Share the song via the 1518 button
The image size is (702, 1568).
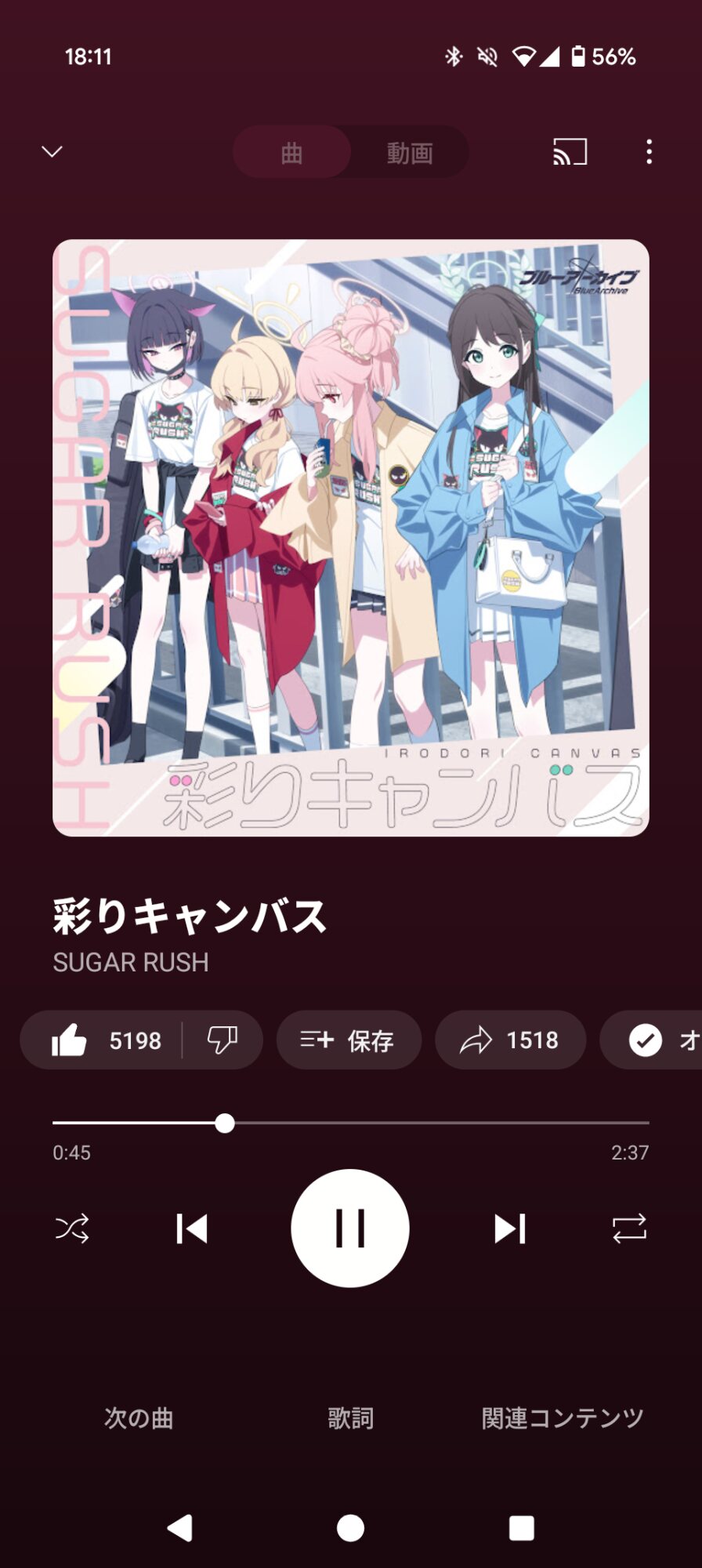point(510,1040)
